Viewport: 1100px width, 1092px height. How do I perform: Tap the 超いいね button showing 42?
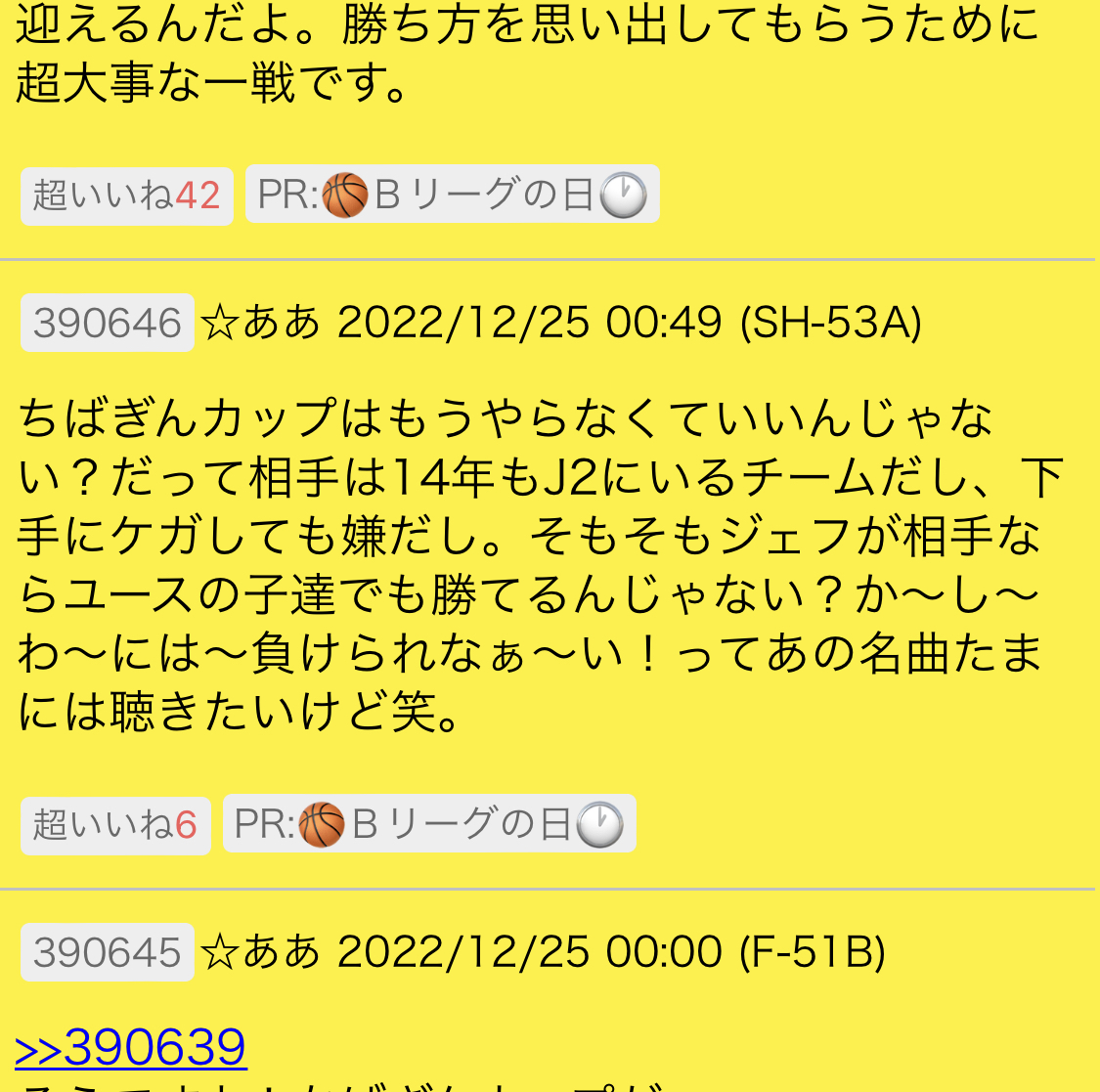click(x=126, y=197)
